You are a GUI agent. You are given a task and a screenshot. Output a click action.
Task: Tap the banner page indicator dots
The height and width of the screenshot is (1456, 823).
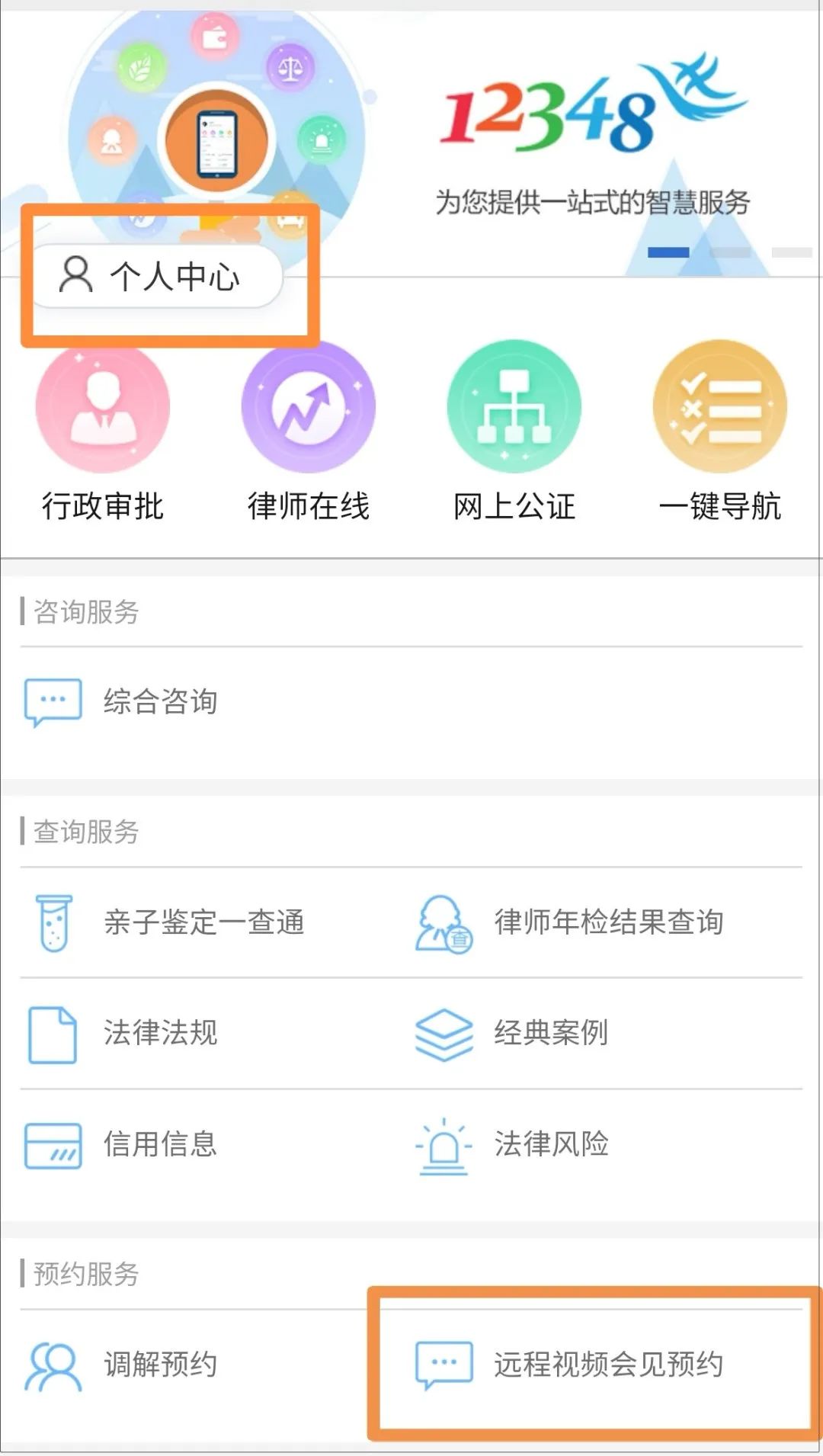click(729, 252)
